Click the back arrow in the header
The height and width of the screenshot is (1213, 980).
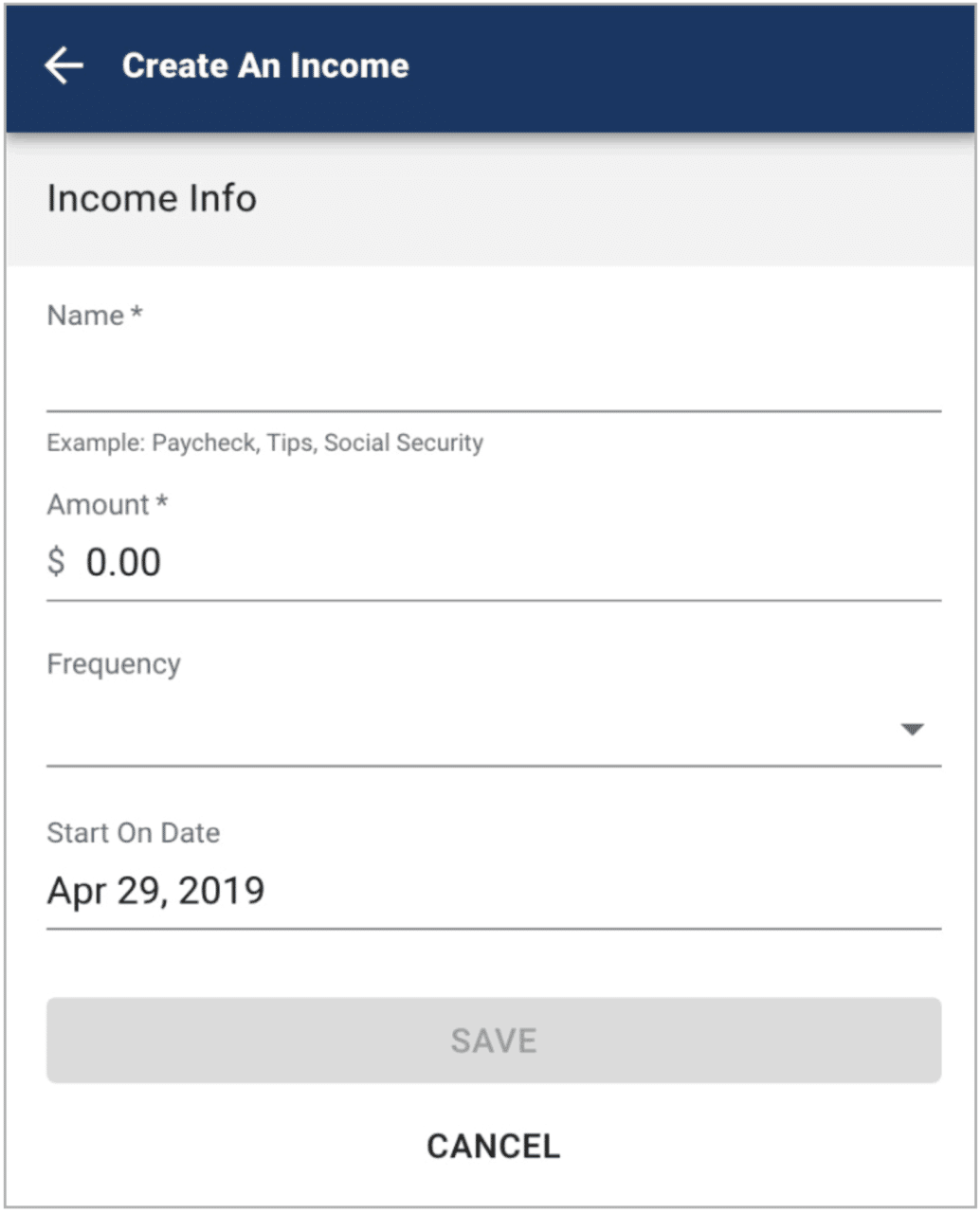63,64
